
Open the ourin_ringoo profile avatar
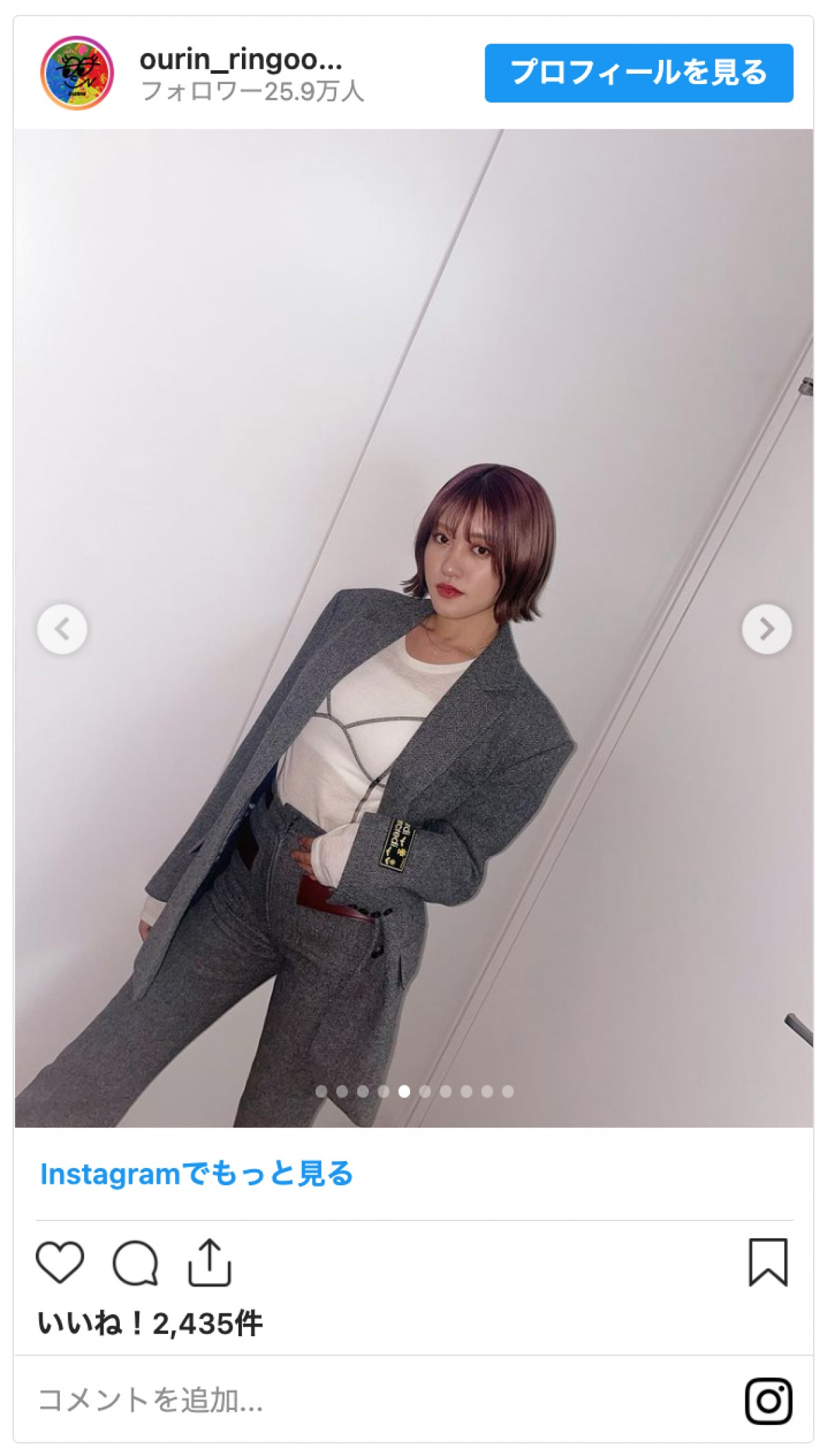[76, 73]
